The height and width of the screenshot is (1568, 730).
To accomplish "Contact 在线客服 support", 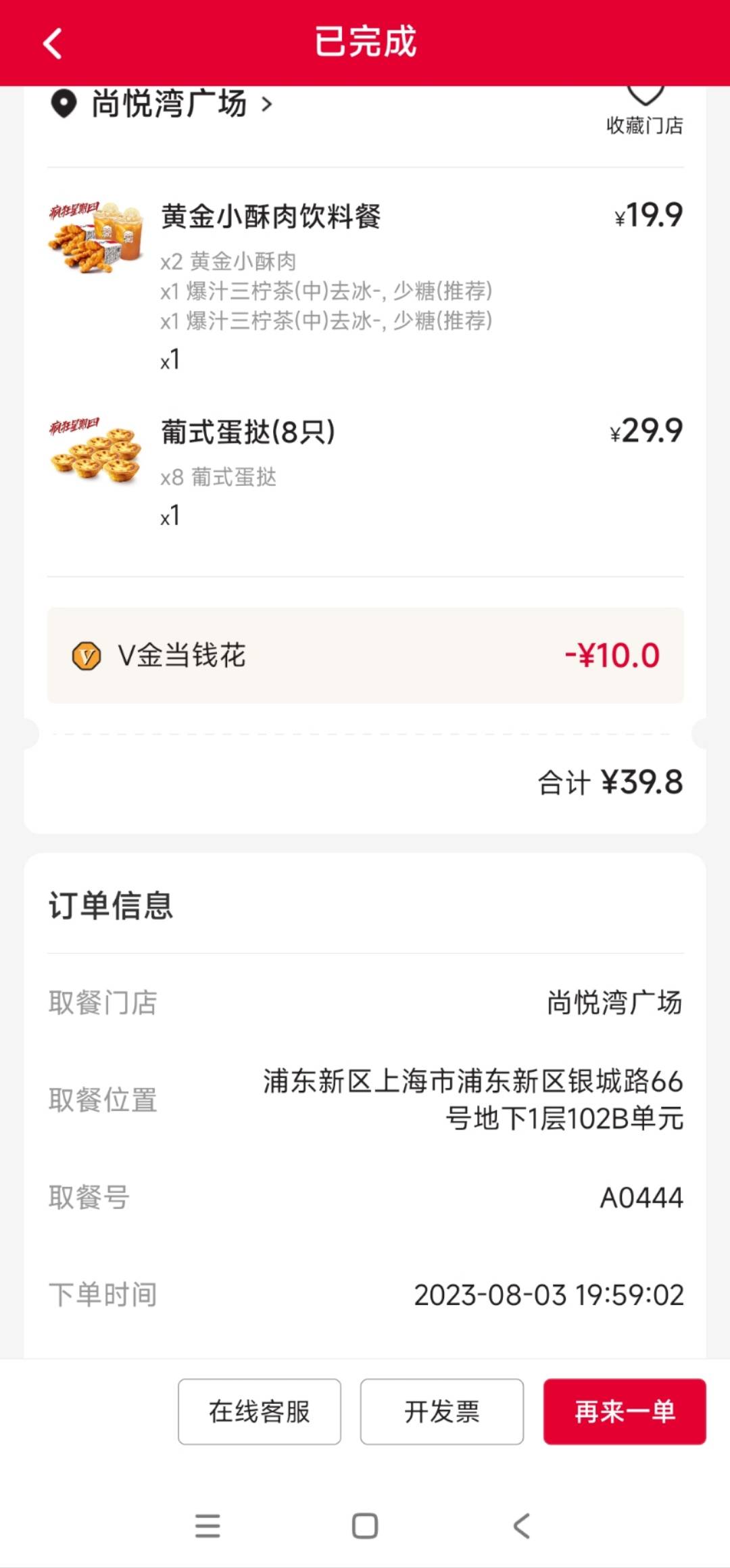I will click(260, 1411).
